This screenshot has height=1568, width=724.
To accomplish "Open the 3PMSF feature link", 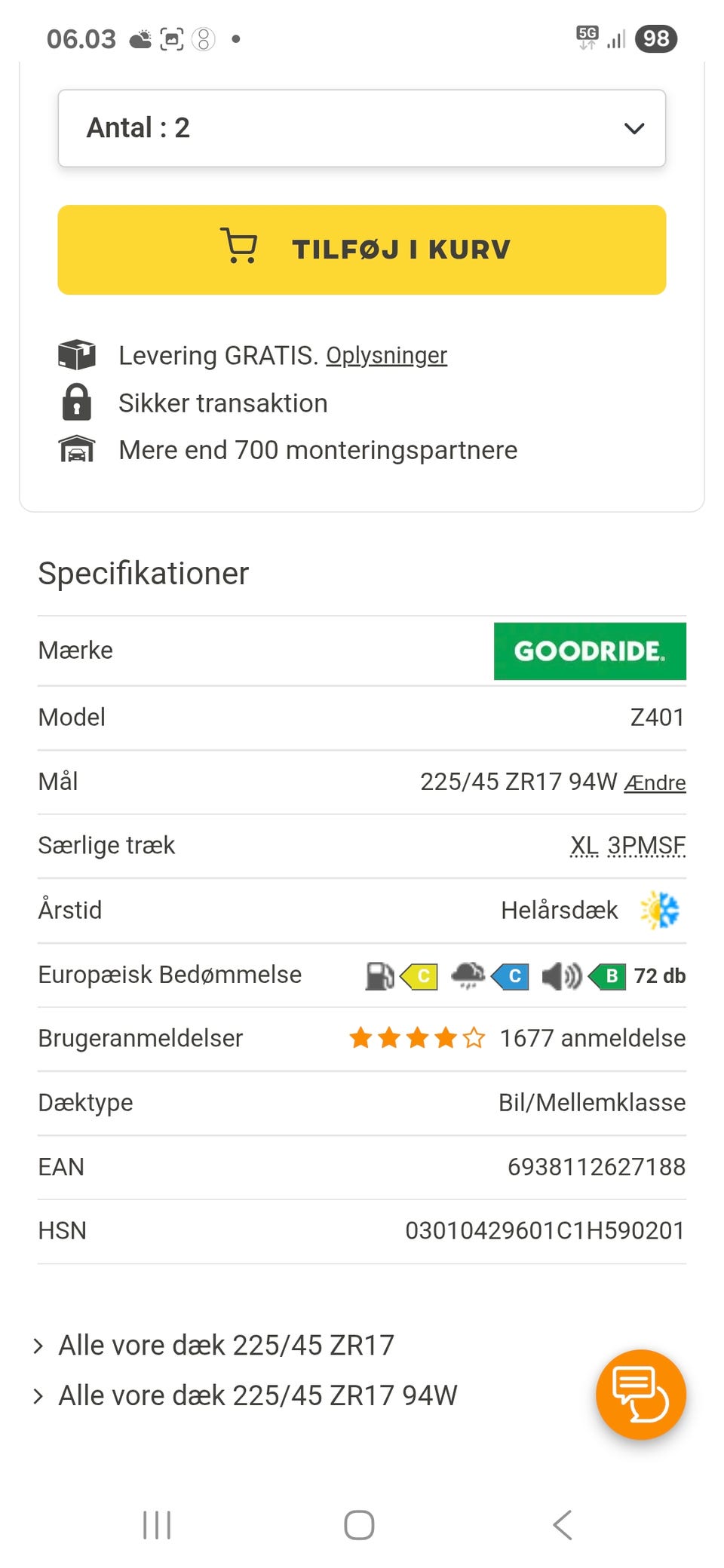I will pos(646,845).
